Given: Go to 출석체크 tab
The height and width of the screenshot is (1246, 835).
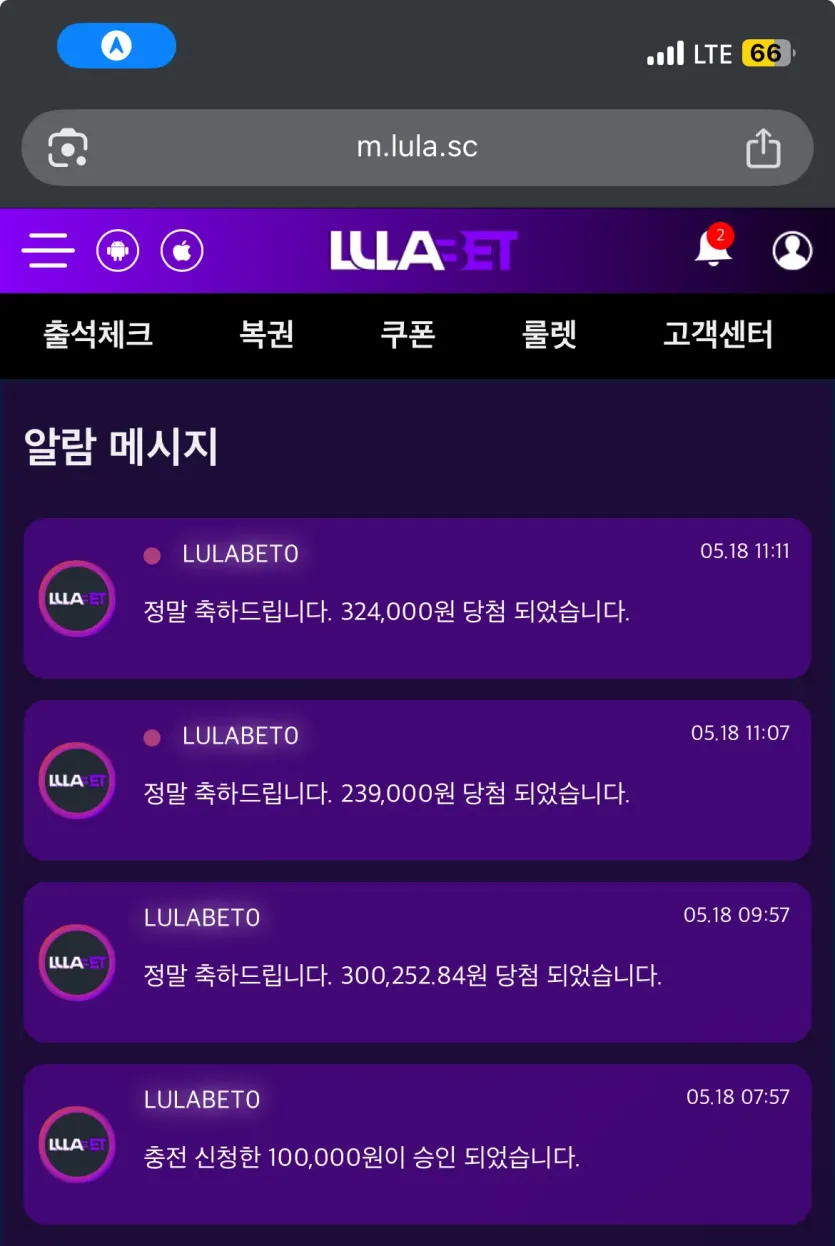Looking at the screenshot, I should coord(98,335).
